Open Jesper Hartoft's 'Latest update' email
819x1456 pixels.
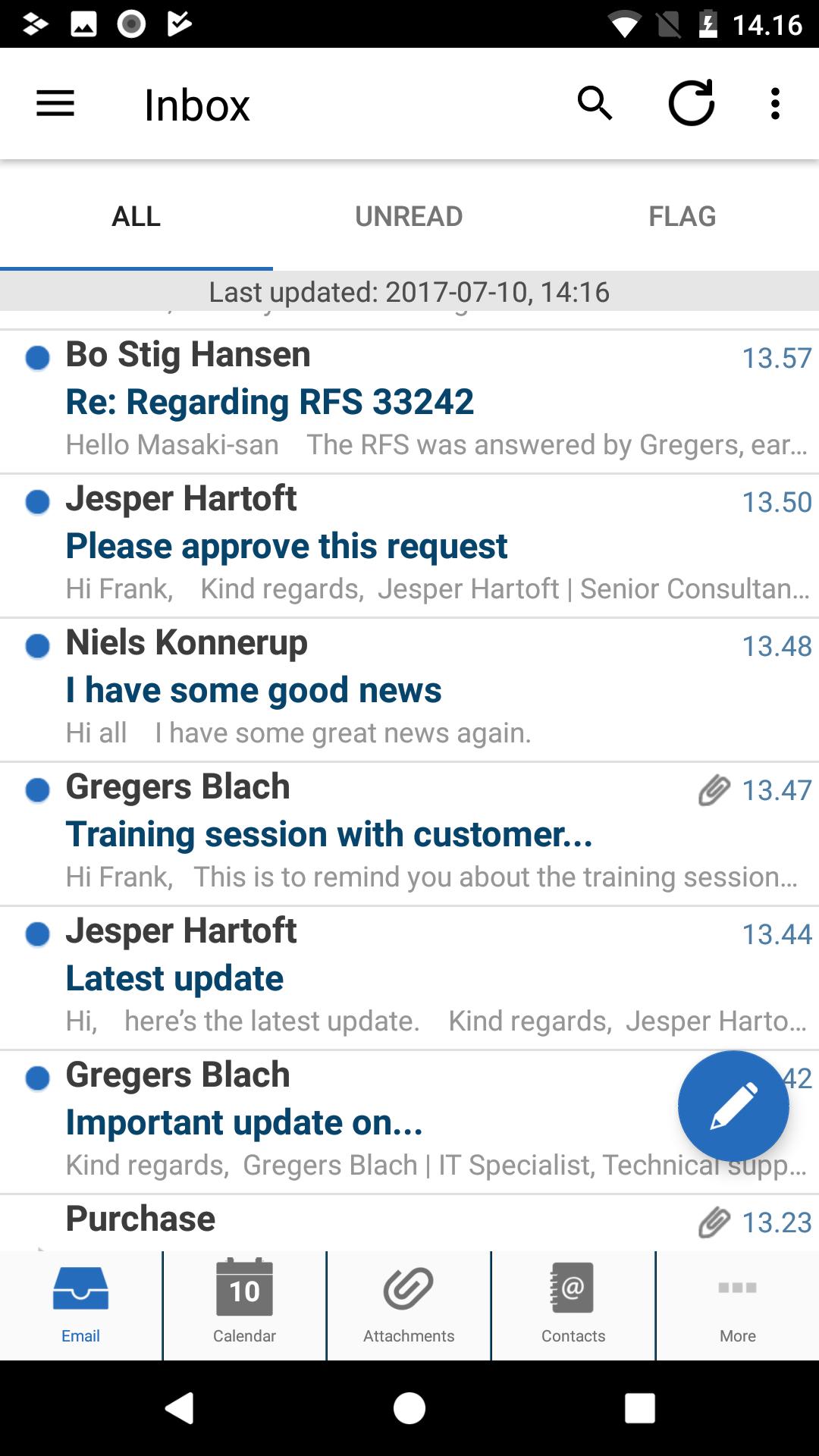379,977
